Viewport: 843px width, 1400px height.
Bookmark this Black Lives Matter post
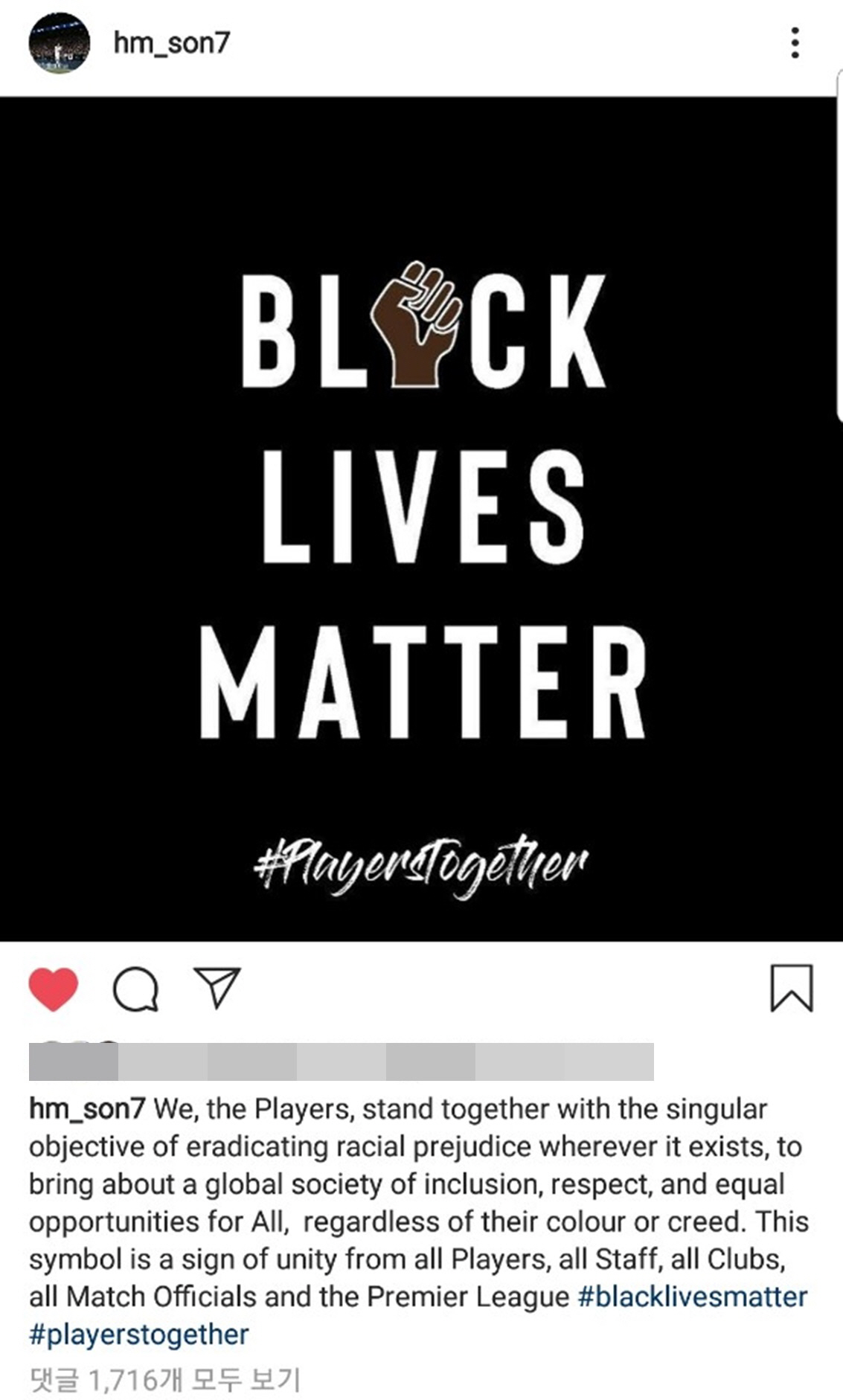[791, 989]
